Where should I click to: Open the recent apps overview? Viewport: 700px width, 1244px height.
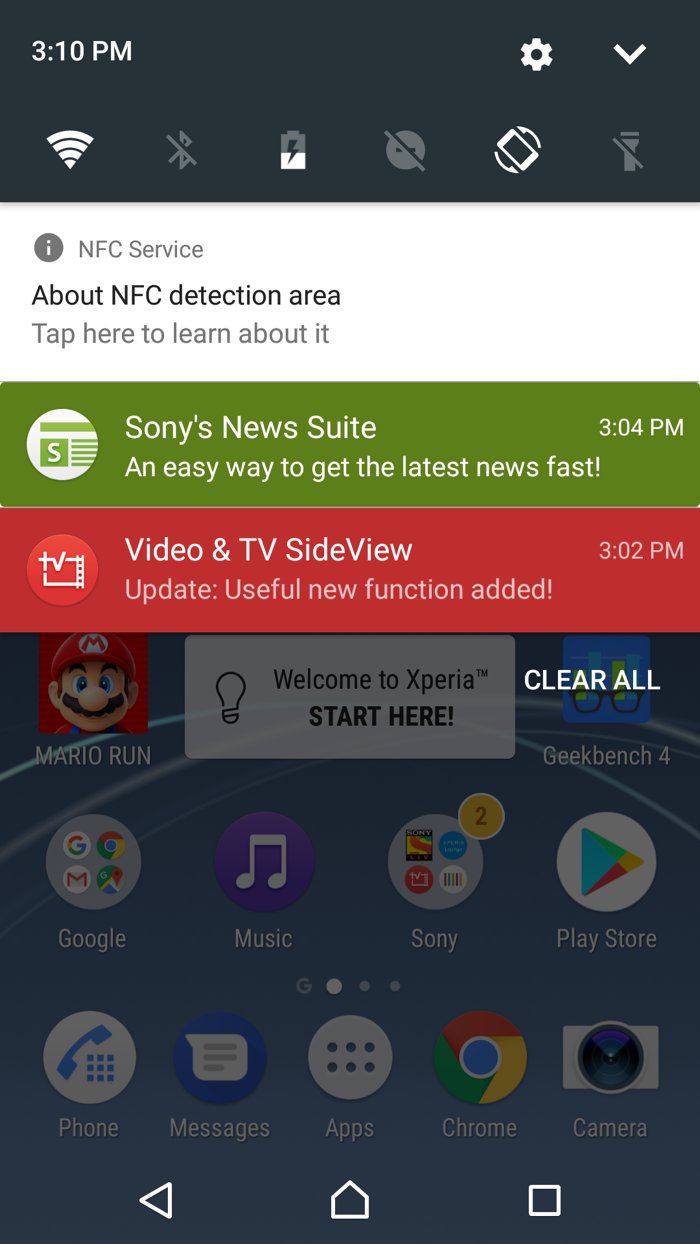click(x=544, y=1200)
